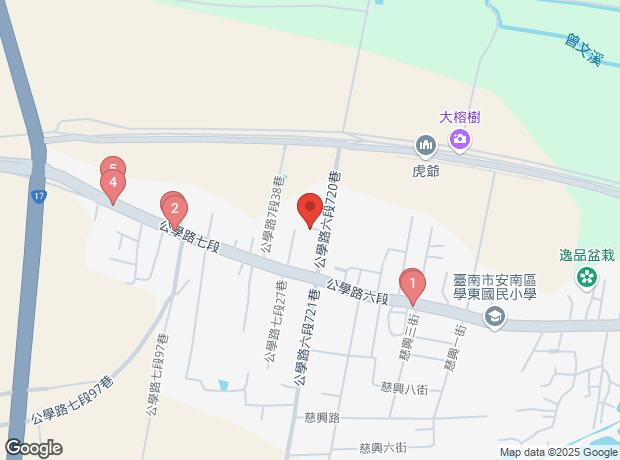Tap map marker number 4
Viewport: 620px width, 460px height.
(x=113, y=184)
